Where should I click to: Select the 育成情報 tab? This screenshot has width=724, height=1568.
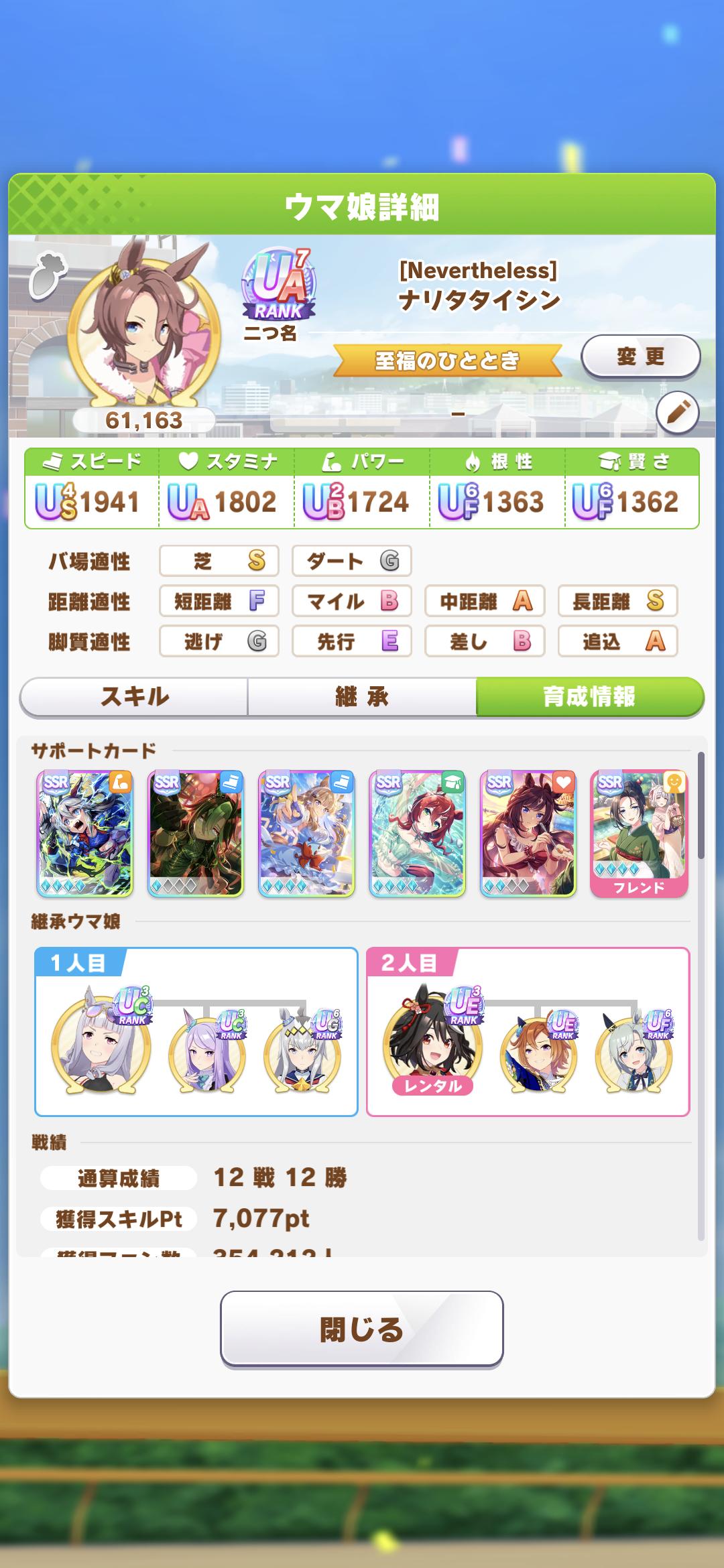[x=589, y=697]
